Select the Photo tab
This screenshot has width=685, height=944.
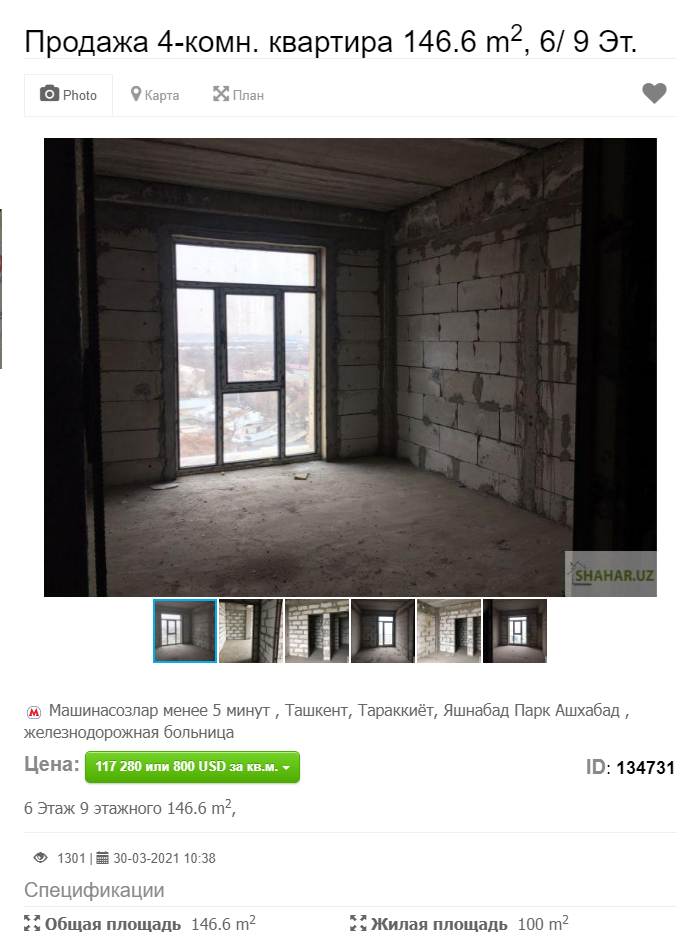(x=69, y=95)
